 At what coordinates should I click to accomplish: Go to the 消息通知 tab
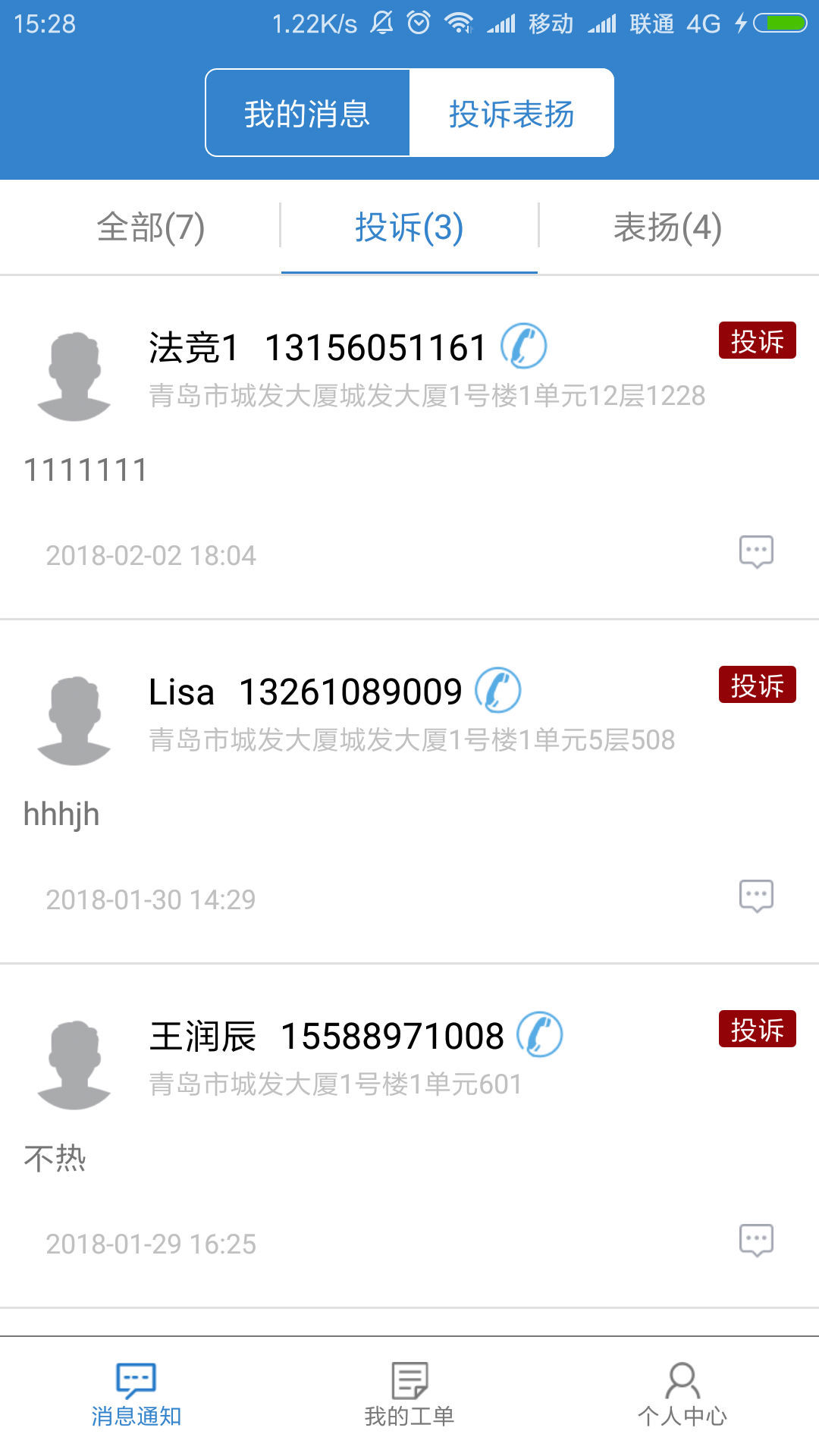[136, 1395]
